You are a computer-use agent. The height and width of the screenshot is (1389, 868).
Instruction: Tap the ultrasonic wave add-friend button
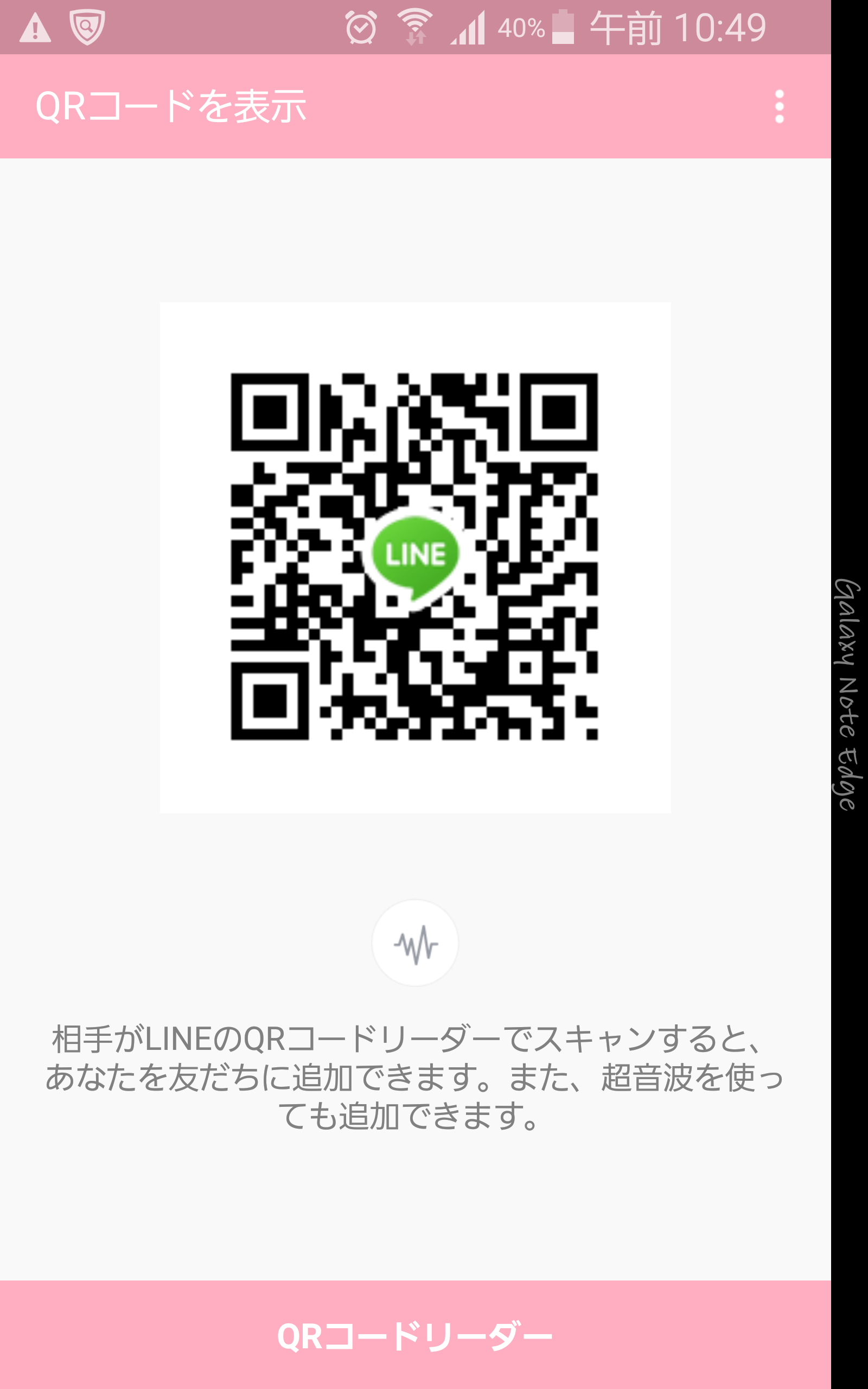[x=415, y=943]
